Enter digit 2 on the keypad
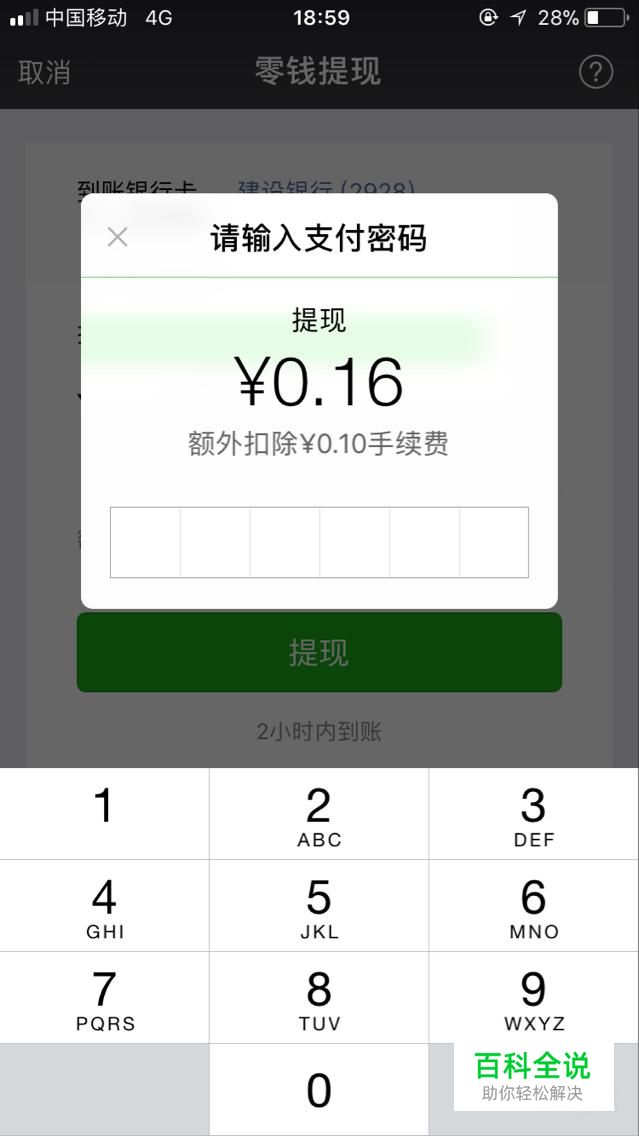This screenshot has height=1136, width=639. pos(319,814)
